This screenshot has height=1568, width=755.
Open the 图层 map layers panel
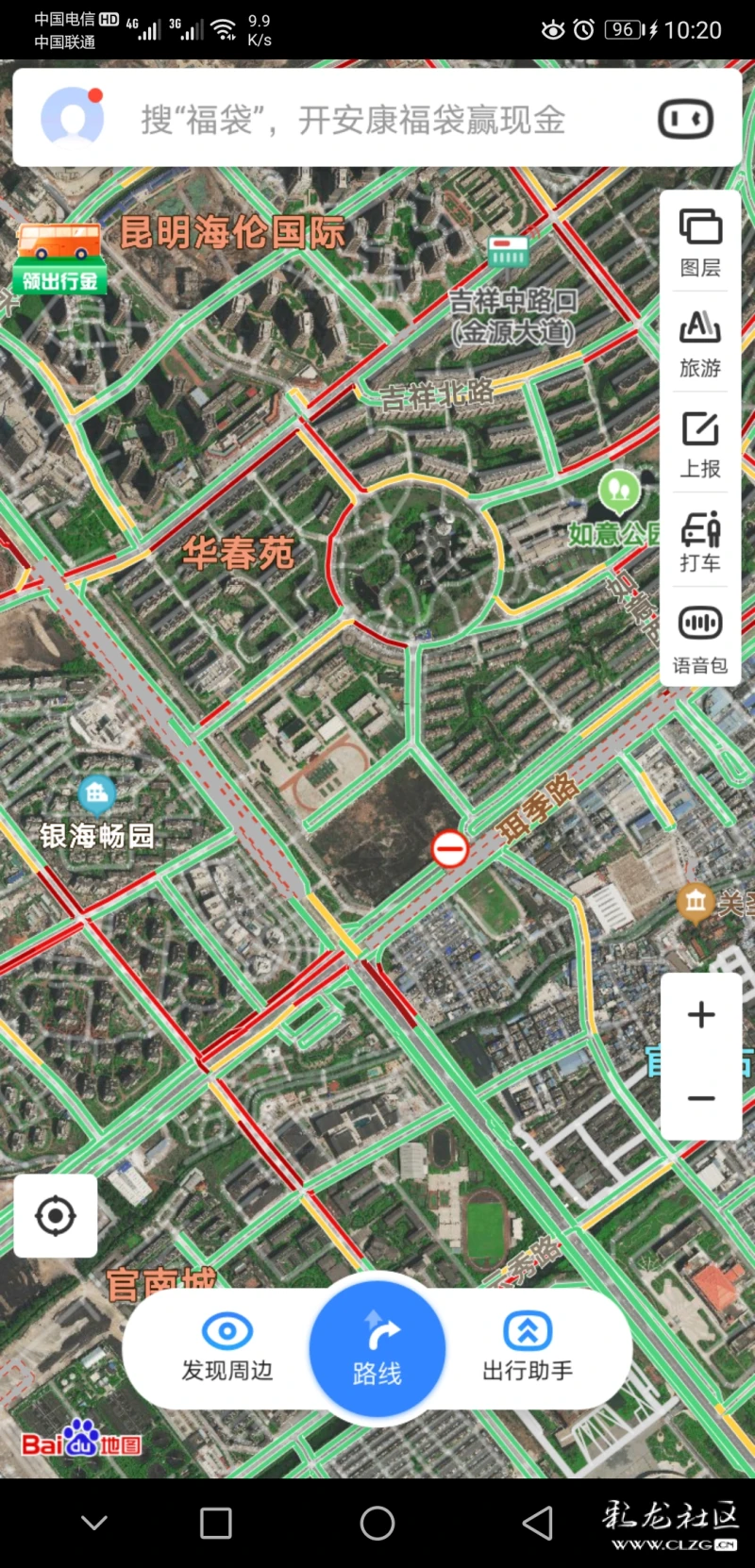[x=700, y=242]
